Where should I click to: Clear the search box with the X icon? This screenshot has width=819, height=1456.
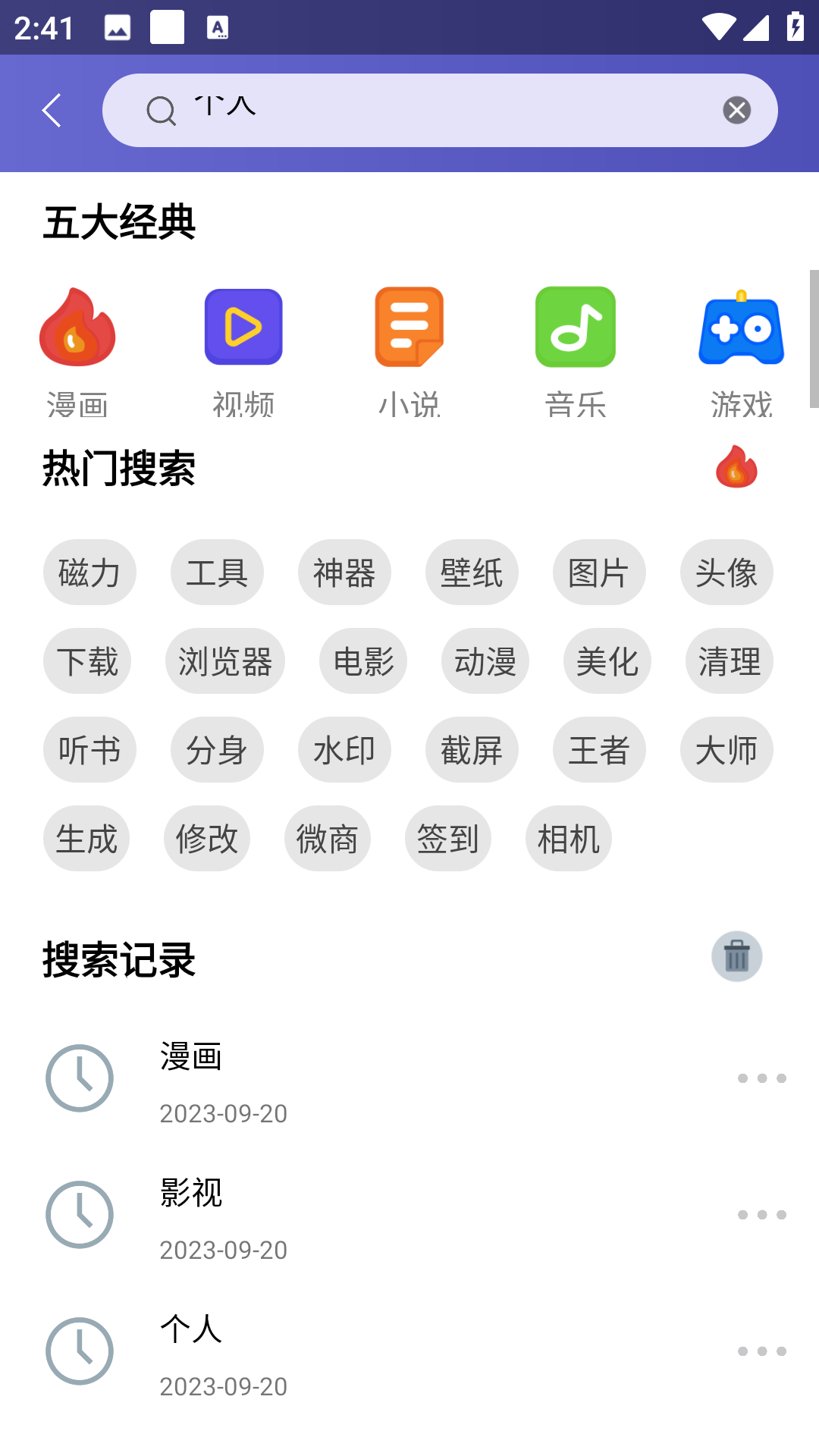pos(735,109)
